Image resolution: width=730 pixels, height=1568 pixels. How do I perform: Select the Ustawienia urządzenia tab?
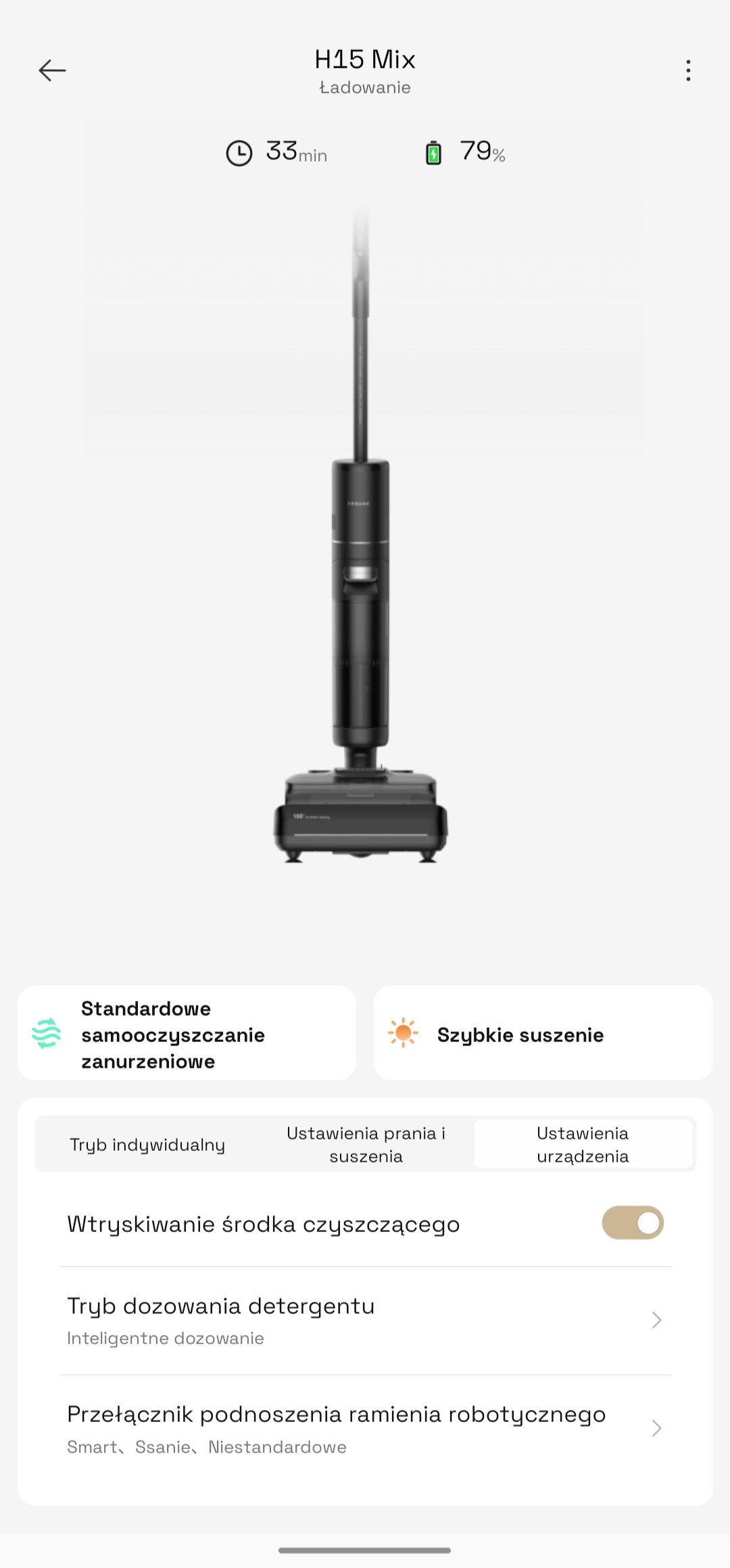pyautogui.click(x=583, y=1144)
